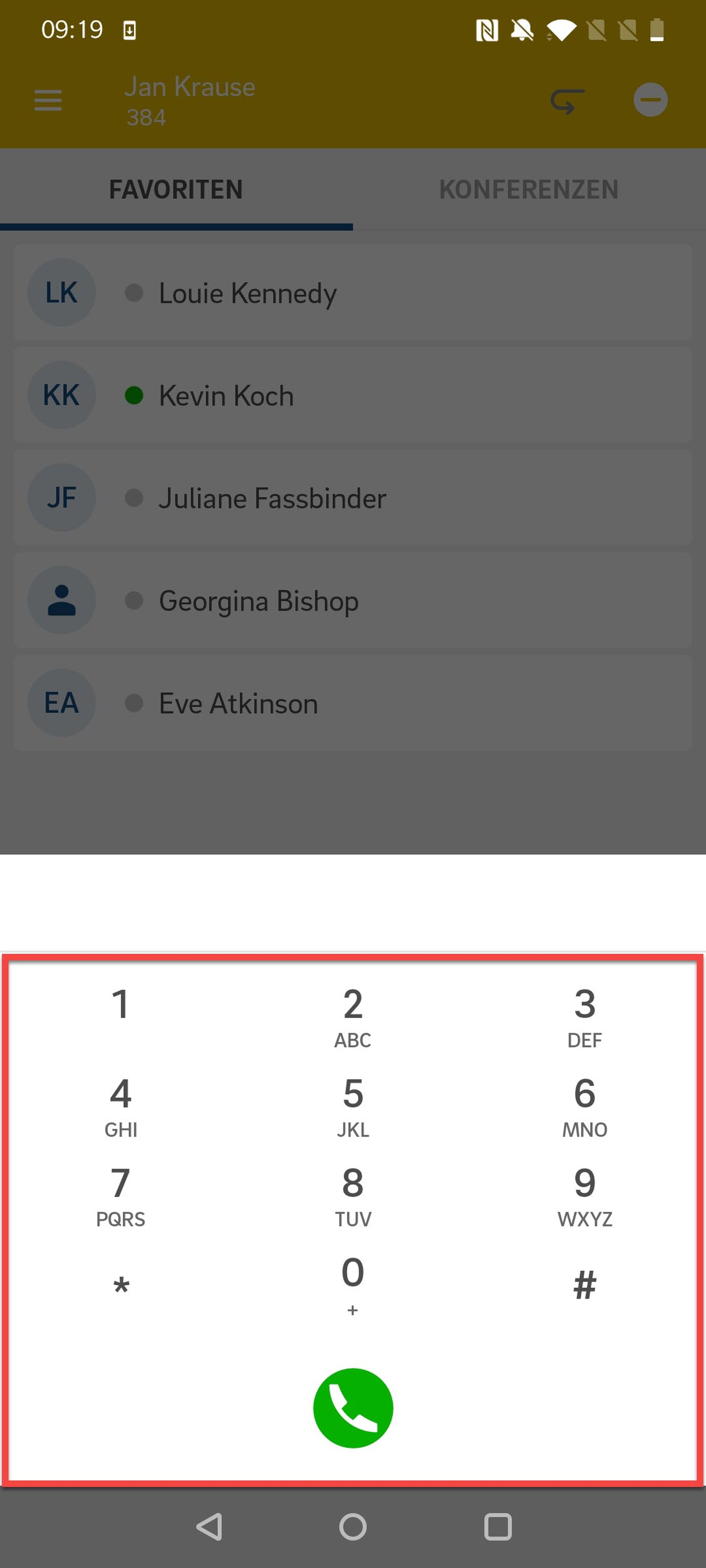The image size is (706, 1568).
Task: Enter digit 6 MNO
Action: [x=584, y=1105]
